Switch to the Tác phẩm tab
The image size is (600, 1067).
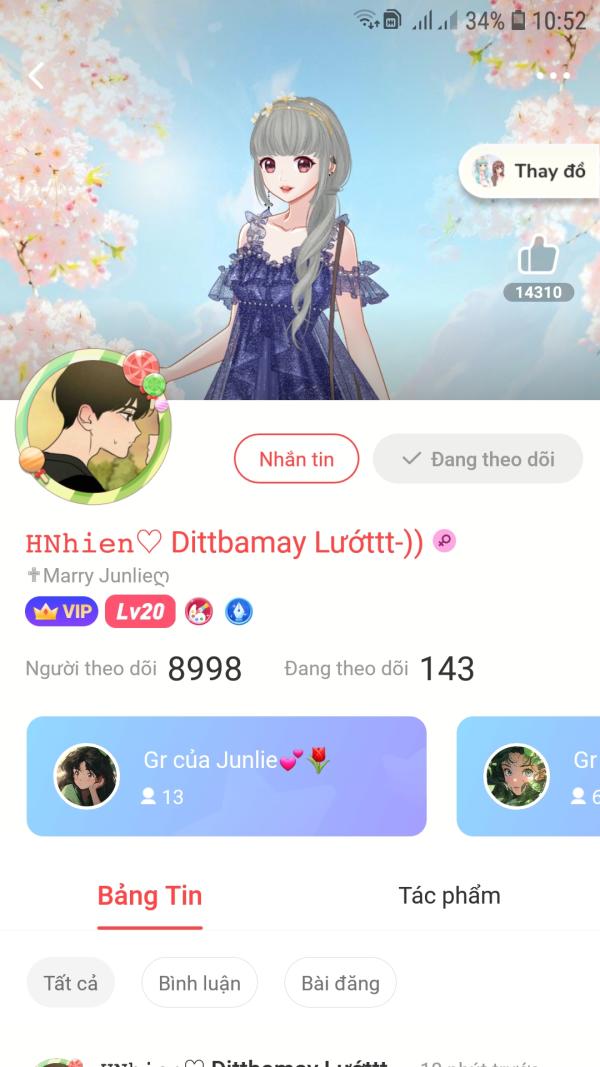(x=449, y=896)
